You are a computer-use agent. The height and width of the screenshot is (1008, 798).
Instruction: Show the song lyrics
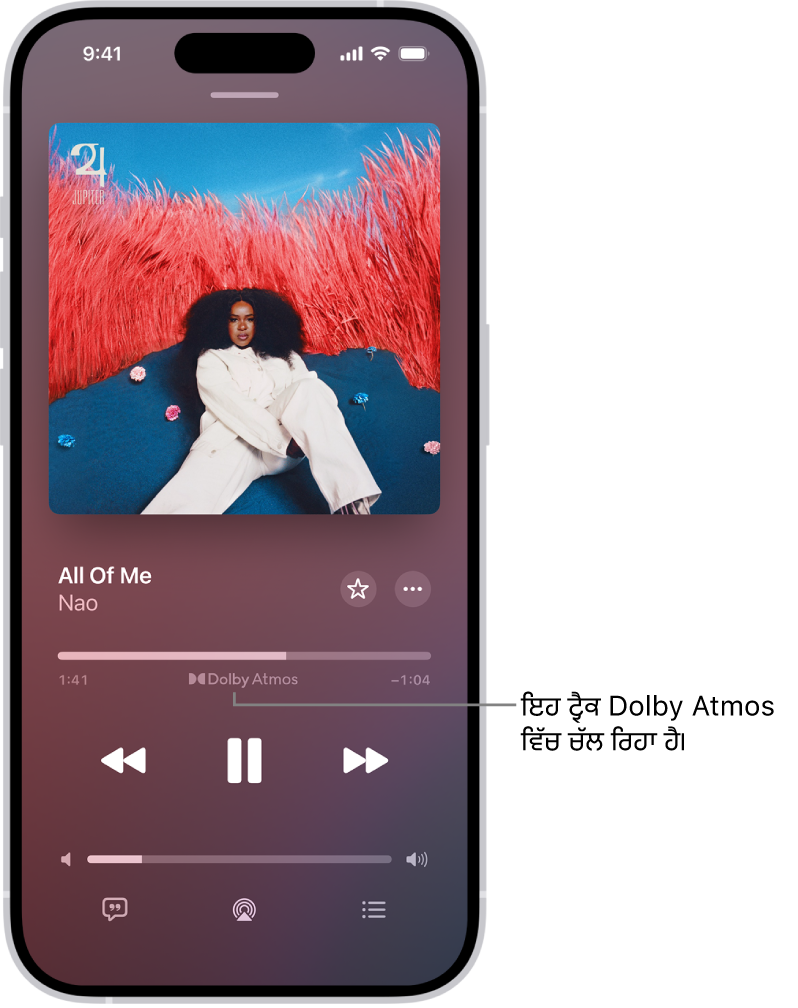[115, 909]
